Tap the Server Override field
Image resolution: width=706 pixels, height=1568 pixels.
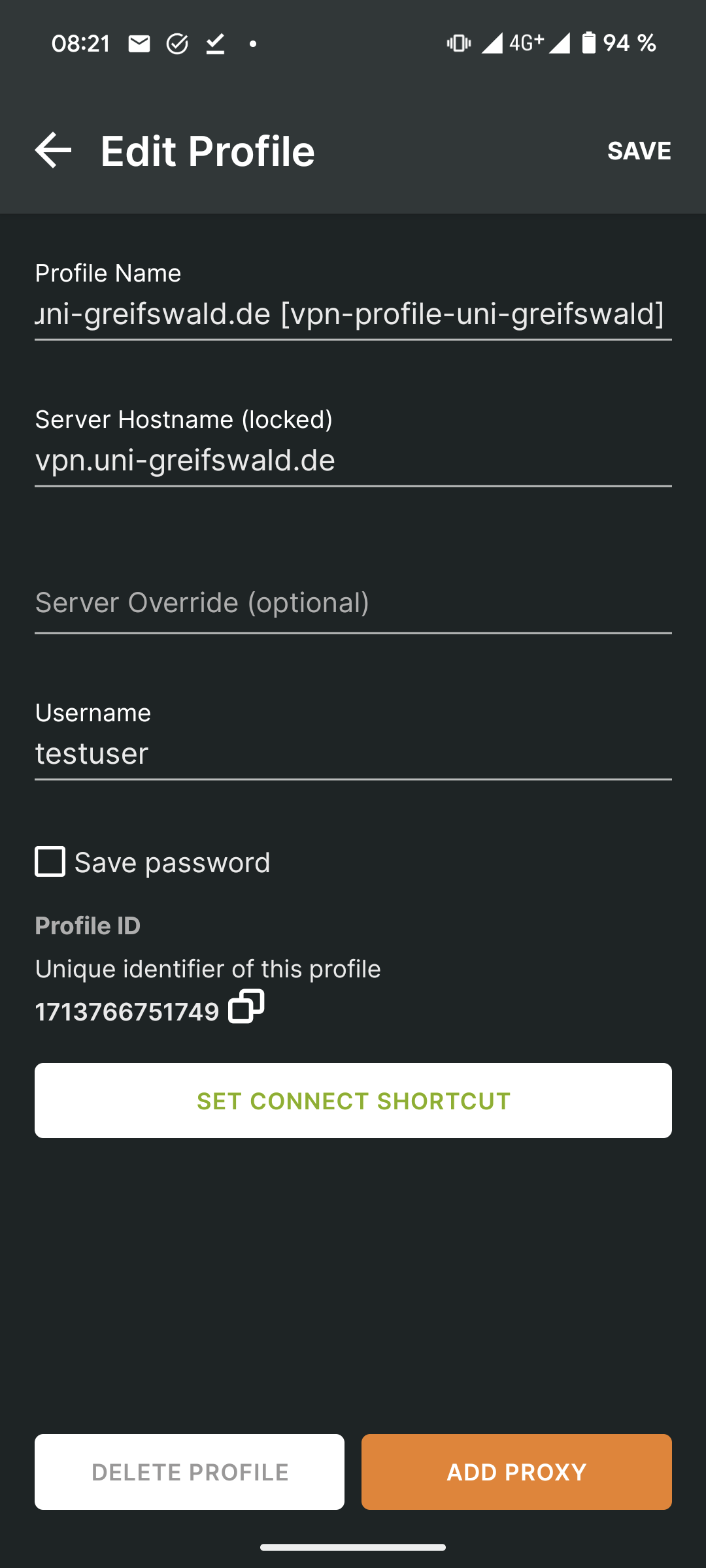pos(353,603)
